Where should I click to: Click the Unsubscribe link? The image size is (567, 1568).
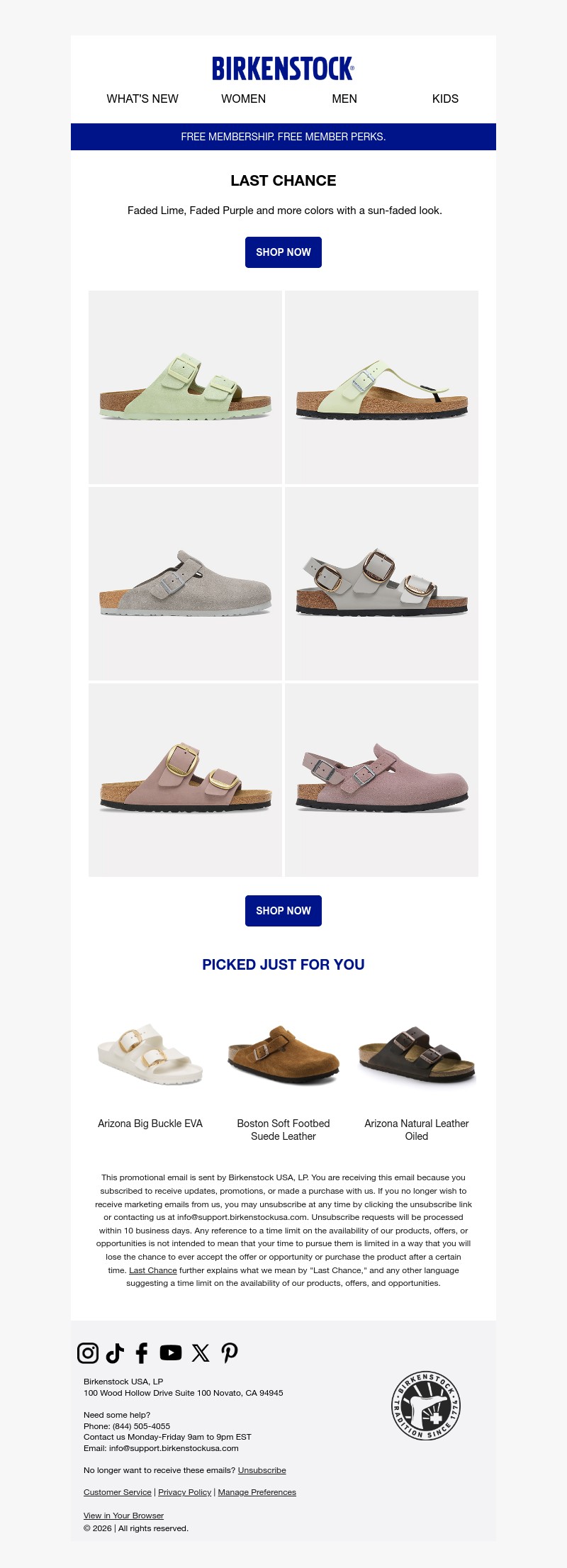tap(262, 1470)
